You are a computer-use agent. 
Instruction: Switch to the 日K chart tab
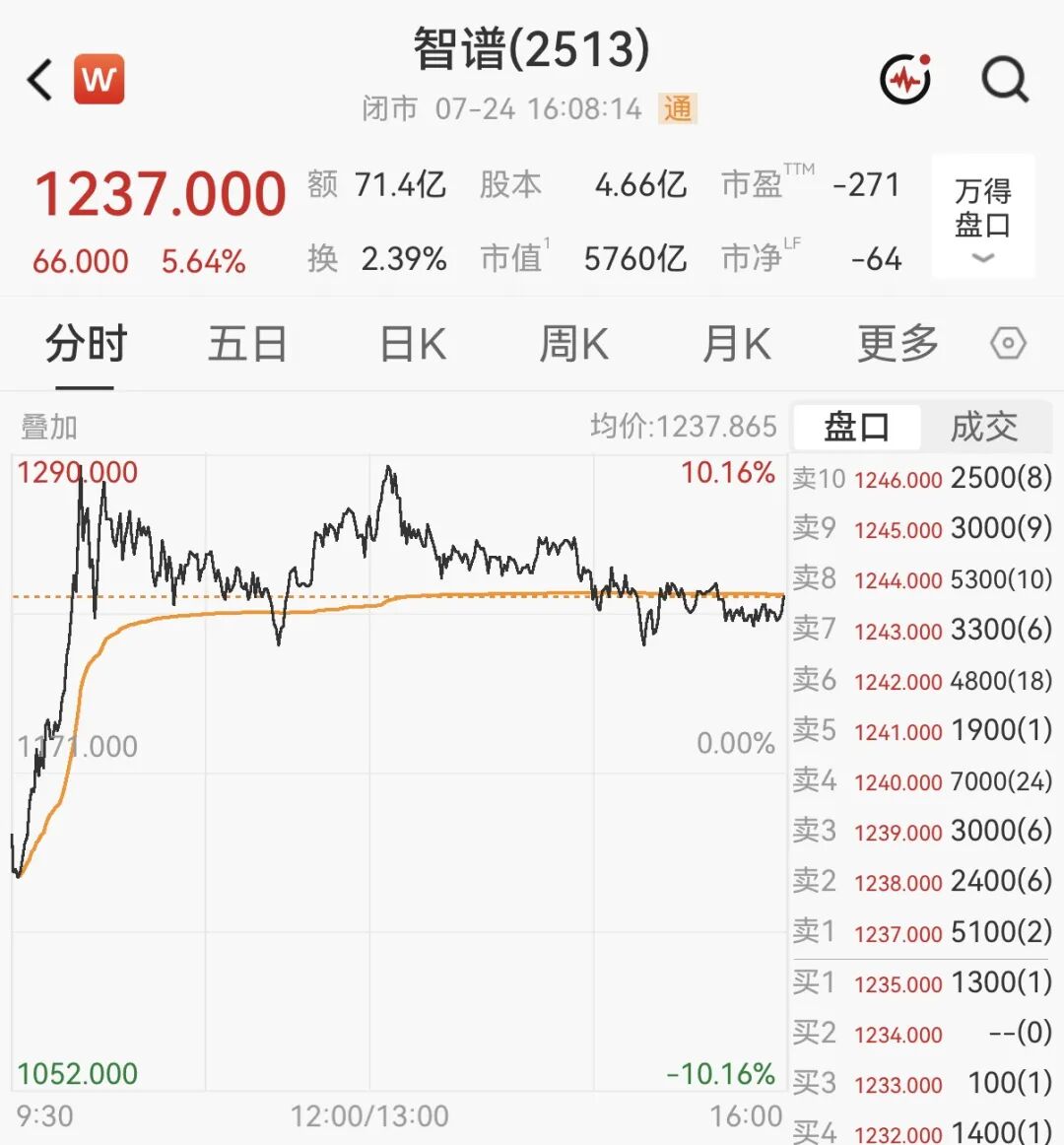[x=414, y=343]
